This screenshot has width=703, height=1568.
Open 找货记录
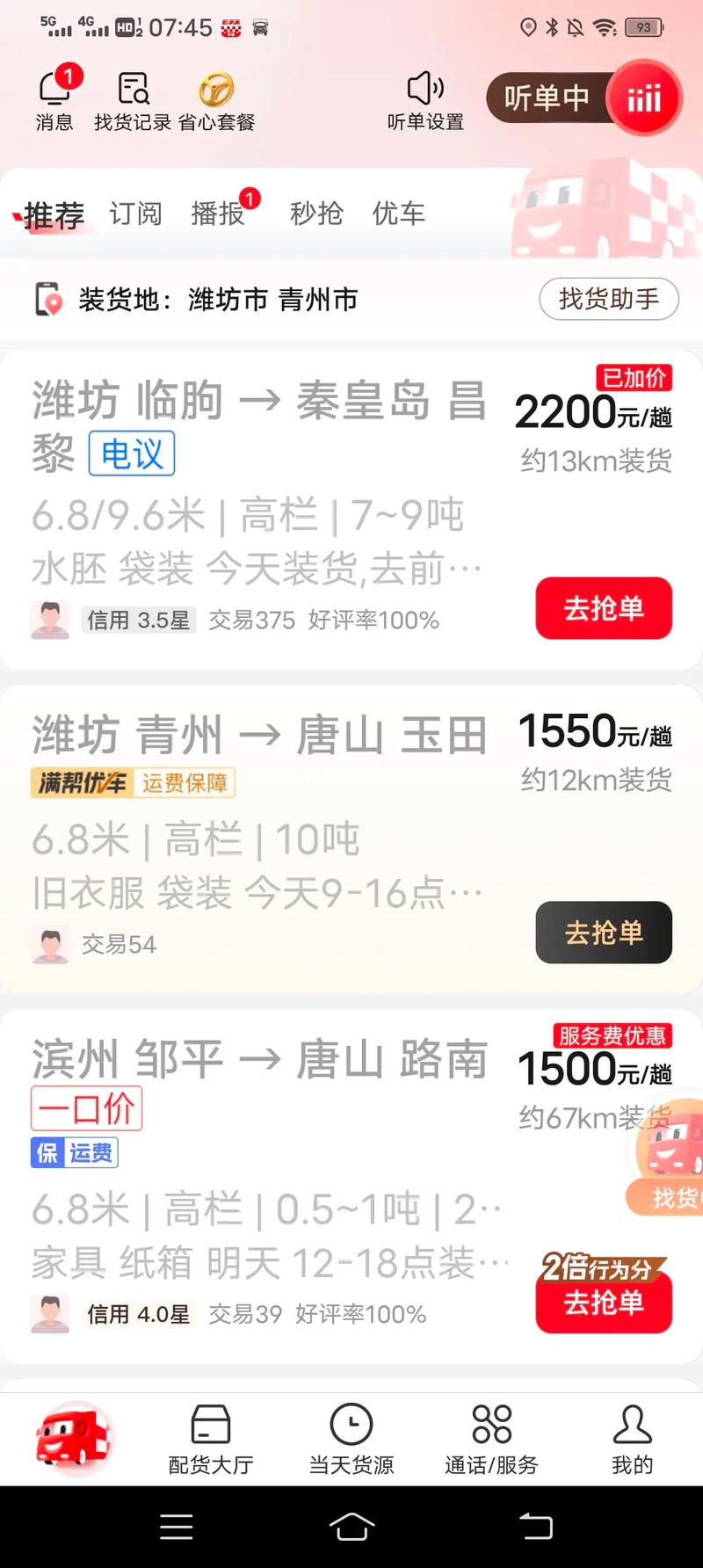click(133, 99)
